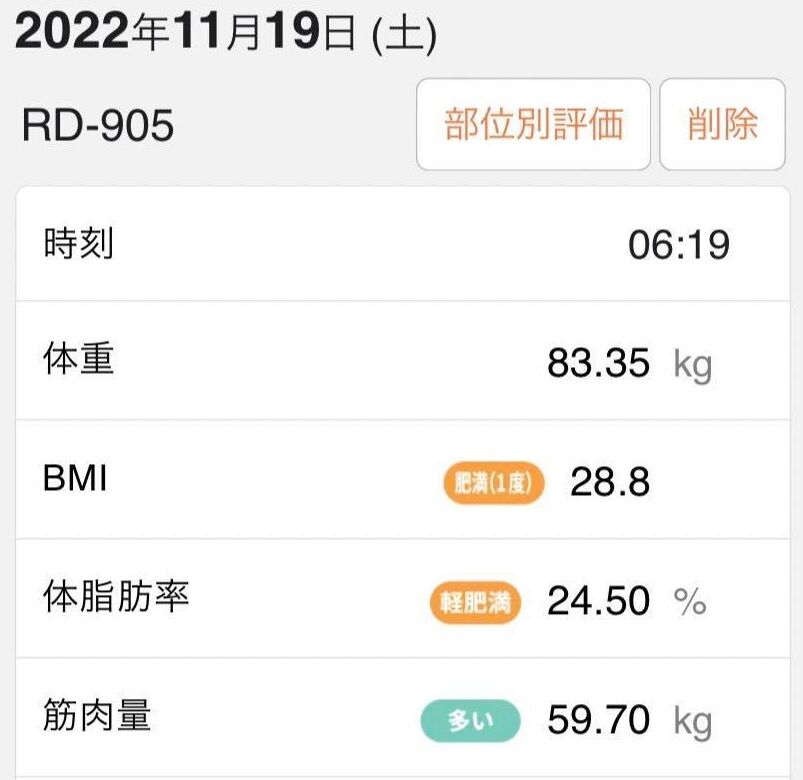Open the 部位別評価 evaluation
The width and height of the screenshot is (803, 780).
click(533, 125)
